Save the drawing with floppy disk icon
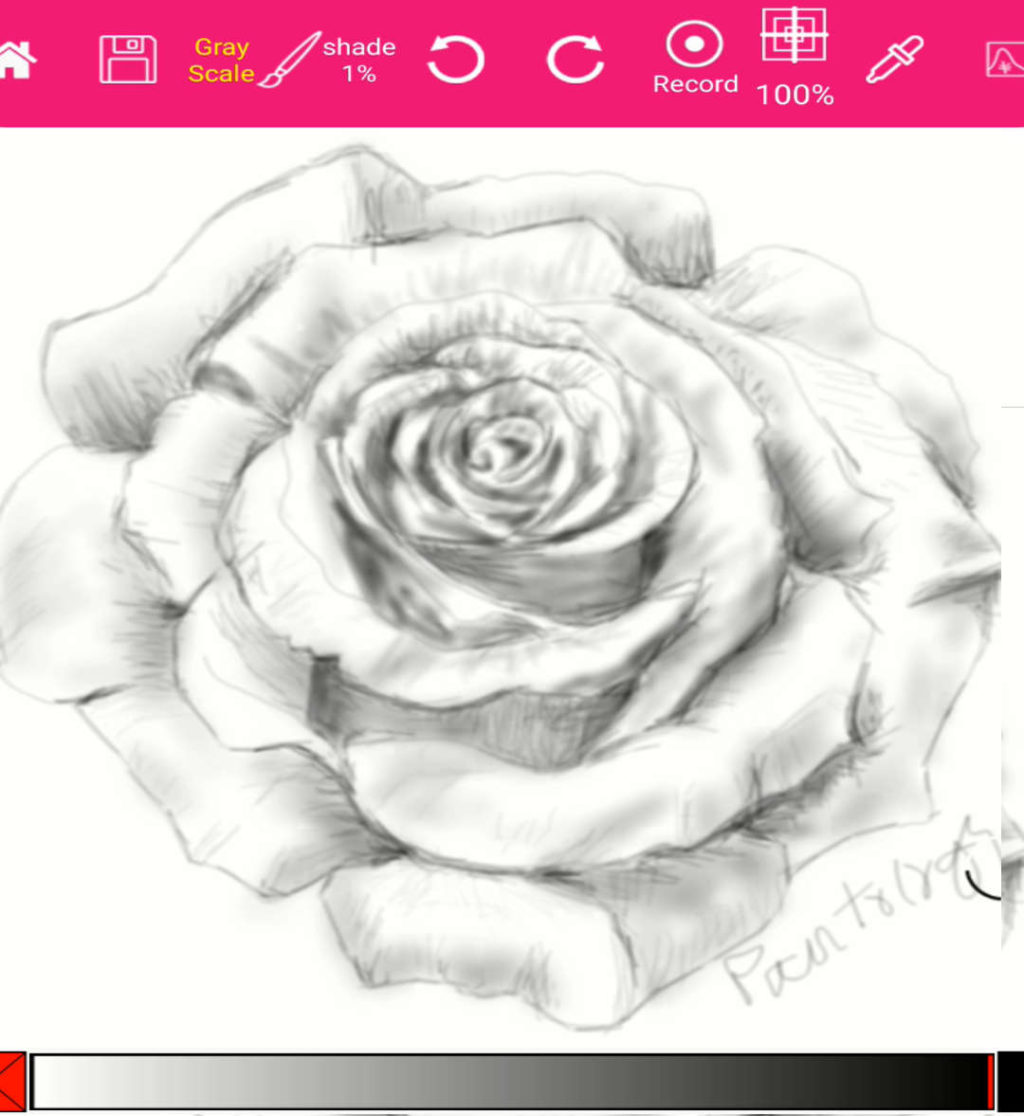 (x=128, y=60)
